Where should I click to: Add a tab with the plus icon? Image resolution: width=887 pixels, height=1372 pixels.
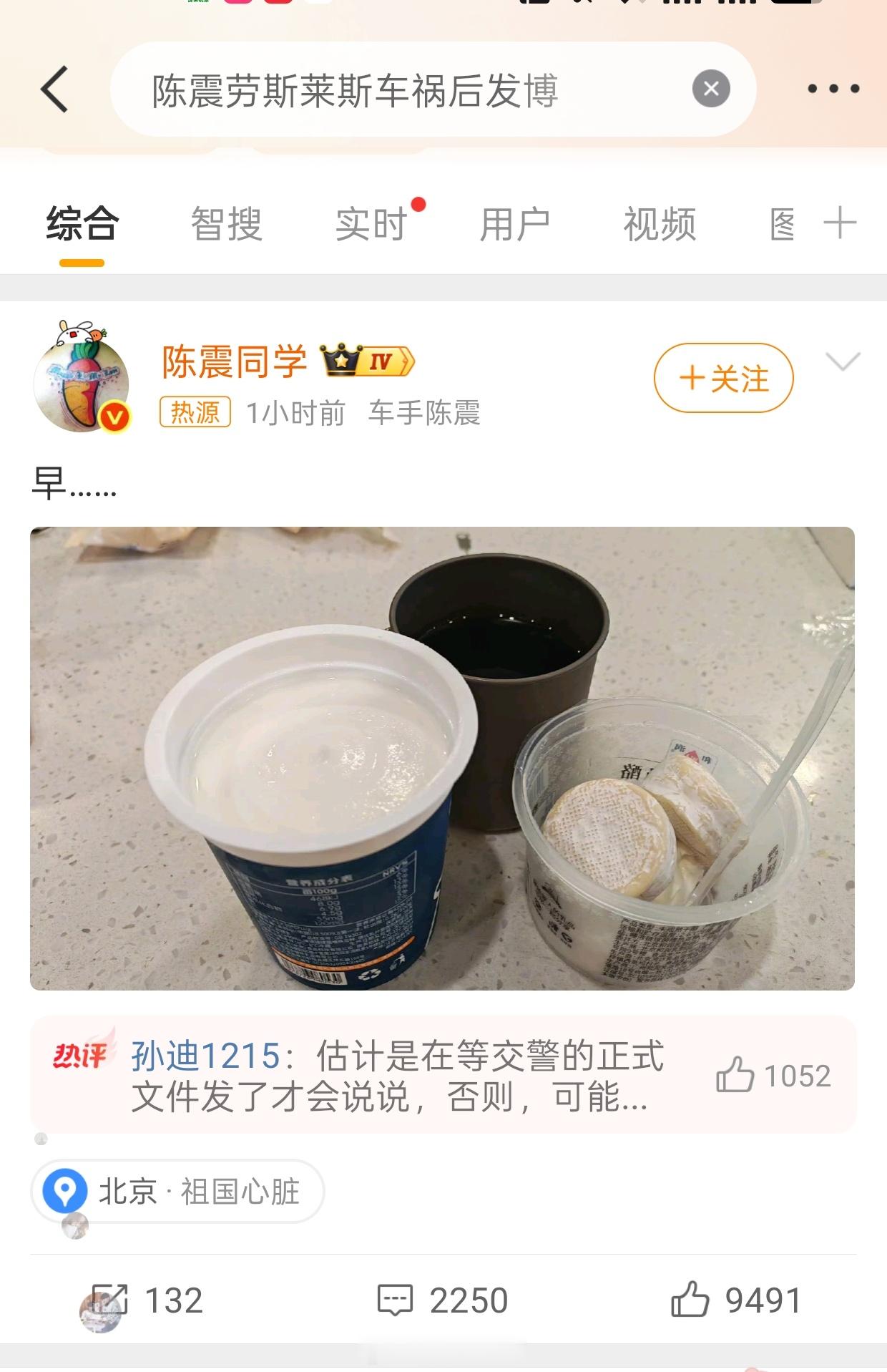click(x=840, y=223)
